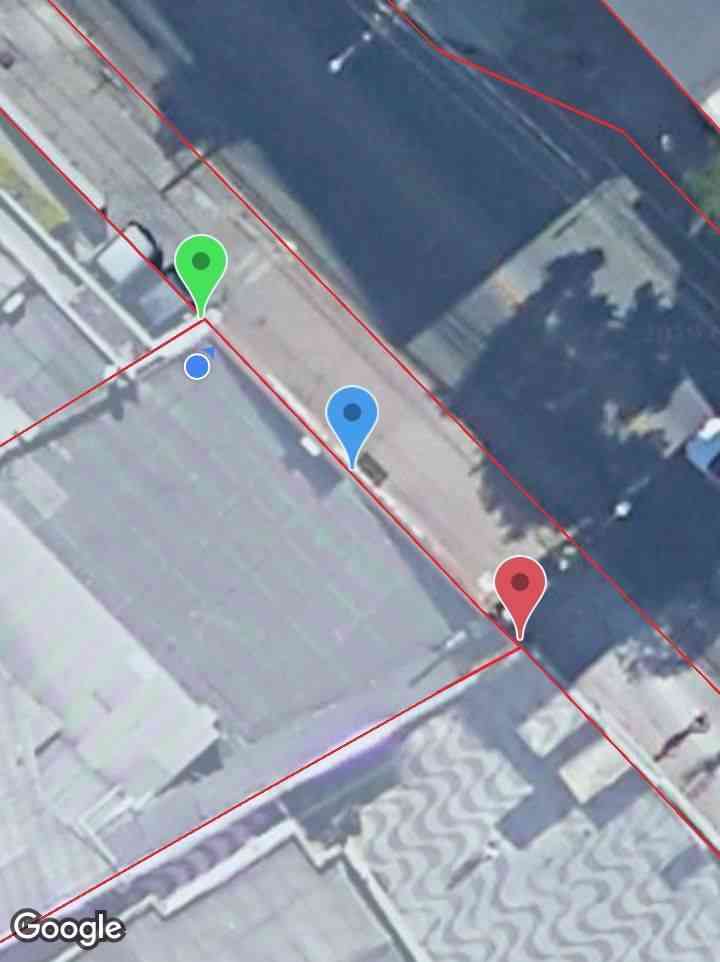Tap the blue current-location dot

pos(197,367)
